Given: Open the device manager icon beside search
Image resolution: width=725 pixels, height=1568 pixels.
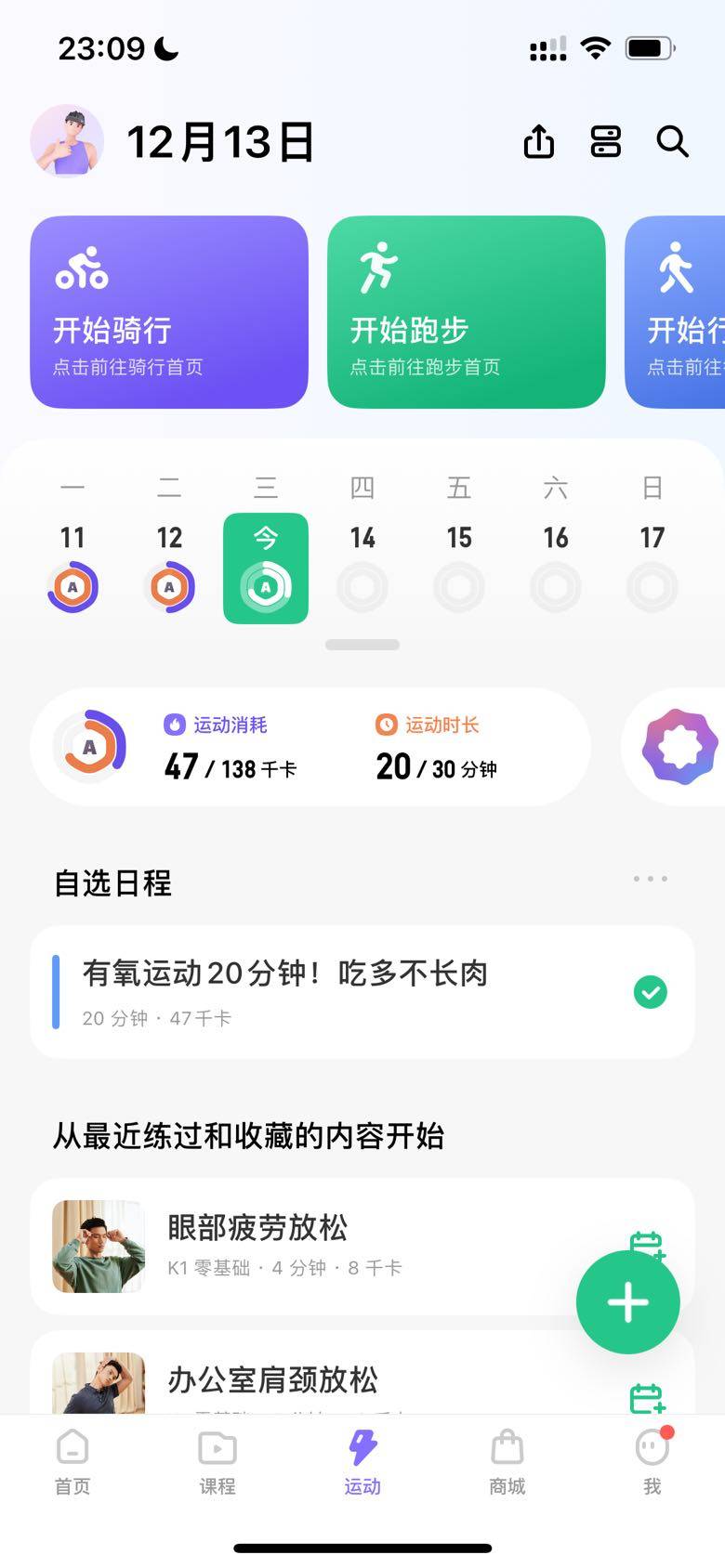Looking at the screenshot, I should 605,142.
